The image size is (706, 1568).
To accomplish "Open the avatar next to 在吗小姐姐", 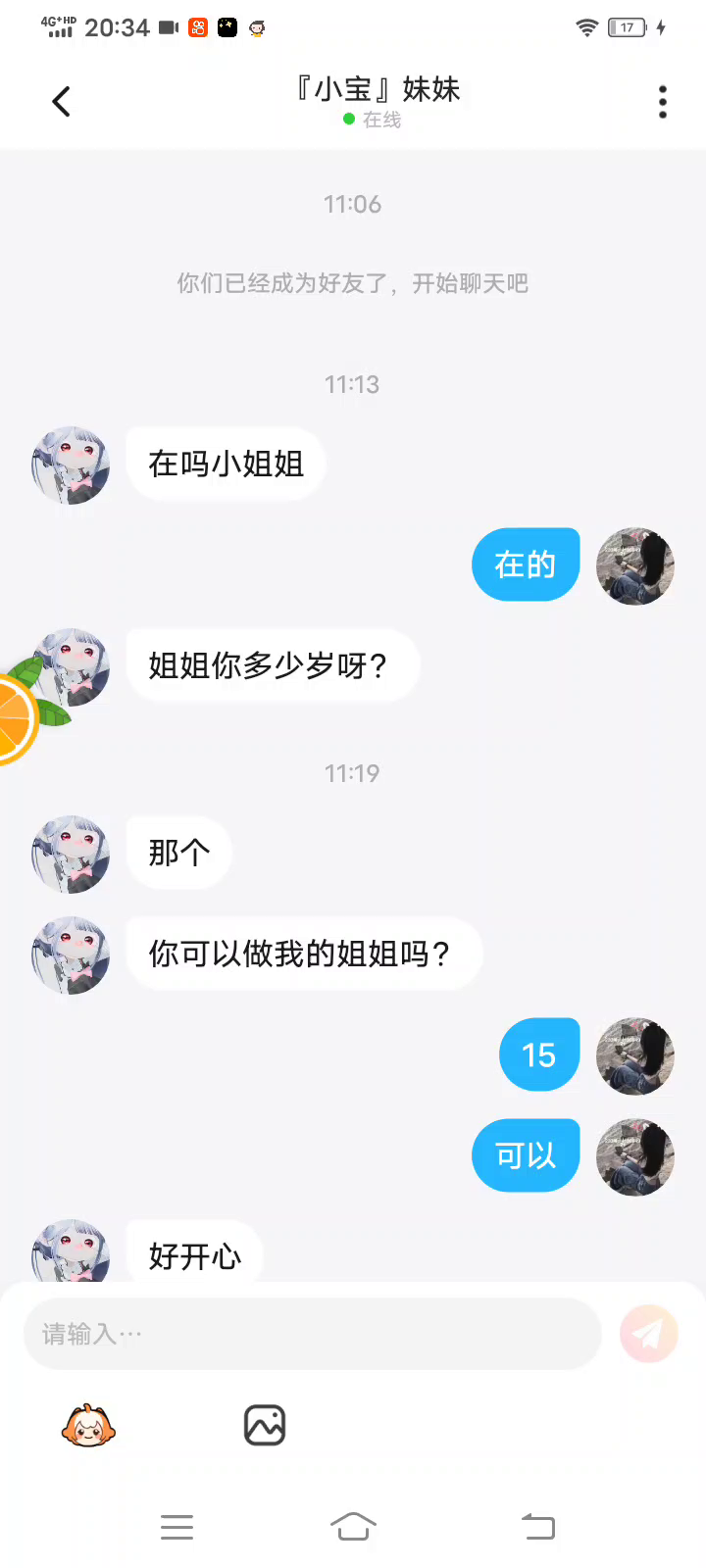I will tap(71, 465).
